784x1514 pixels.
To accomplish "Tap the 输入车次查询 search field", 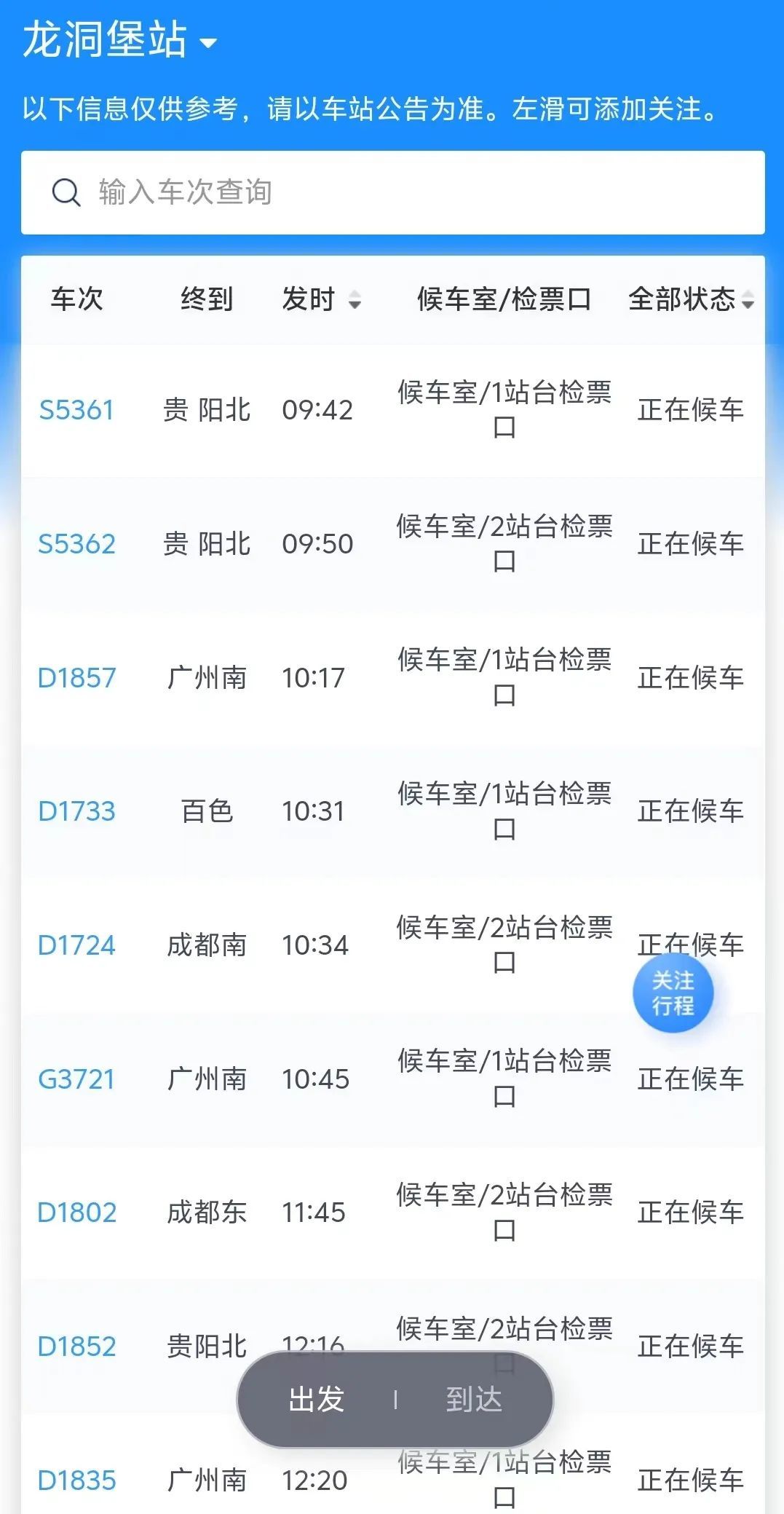I will click(393, 193).
